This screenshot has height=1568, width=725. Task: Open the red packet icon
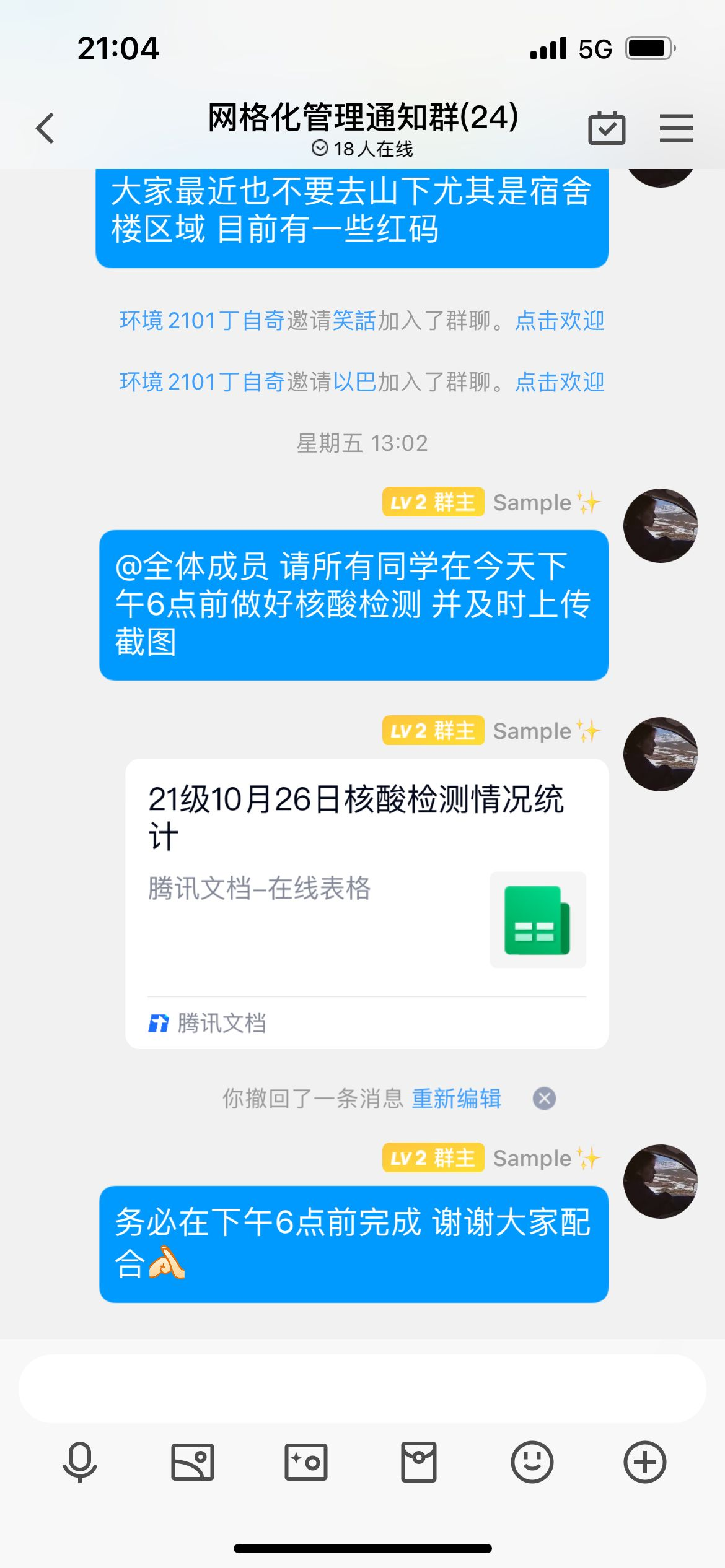pyautogui.click(x=419, y=1462)
